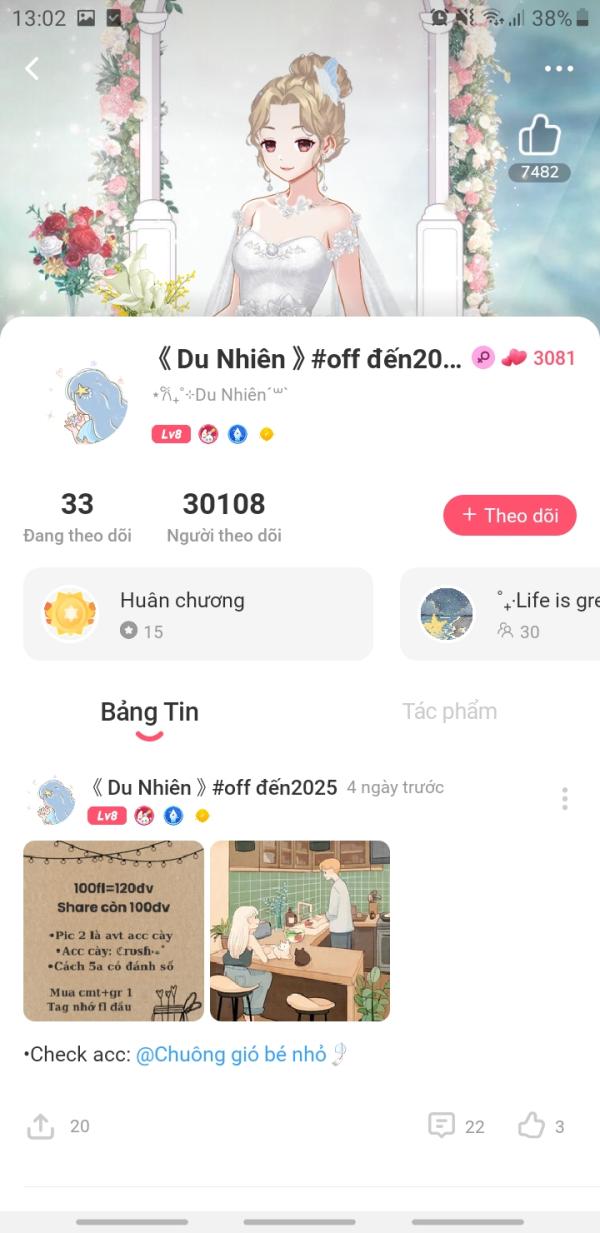Screen dimensions: 600x1233
Task: View the first post image with price text
Action: tap(114, 930)
